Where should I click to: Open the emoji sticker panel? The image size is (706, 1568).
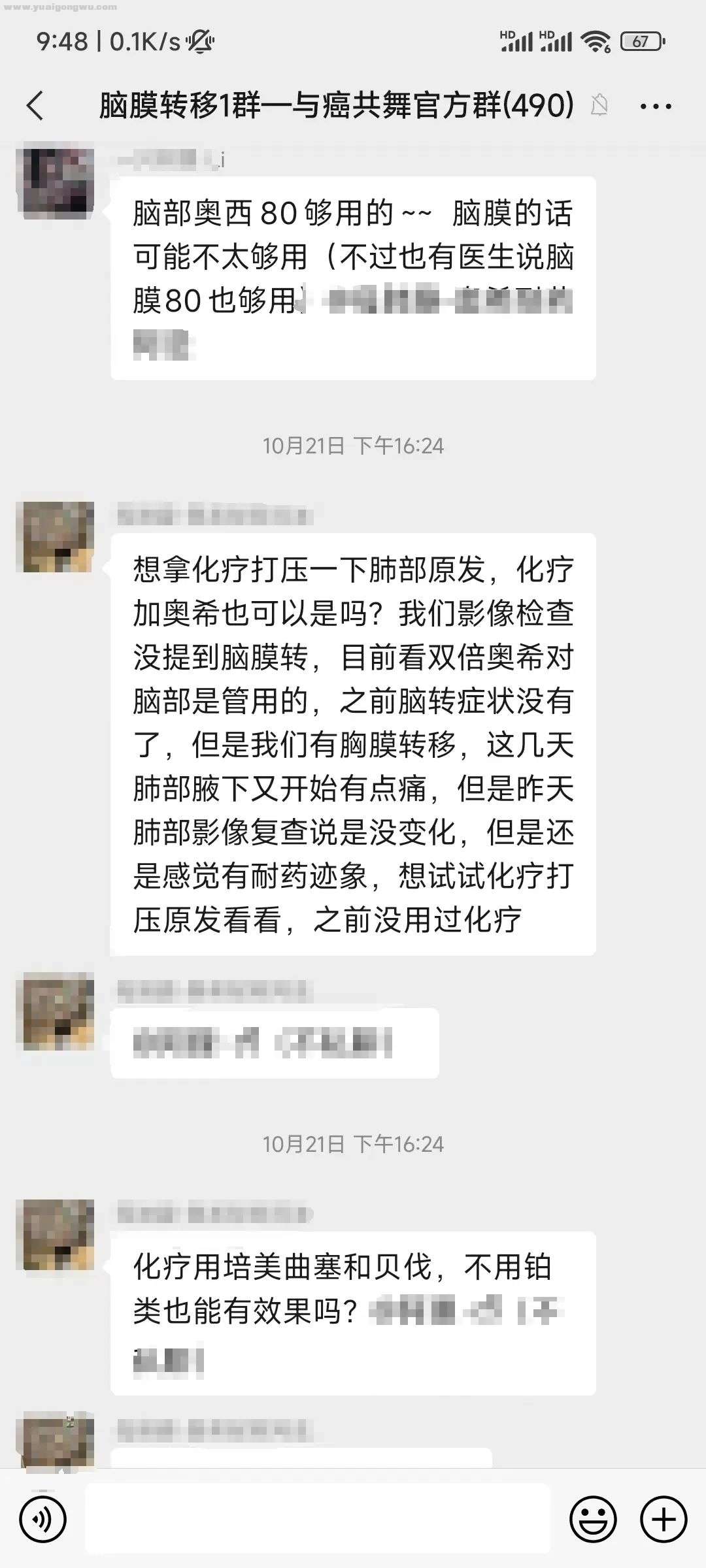(593, 1519)
